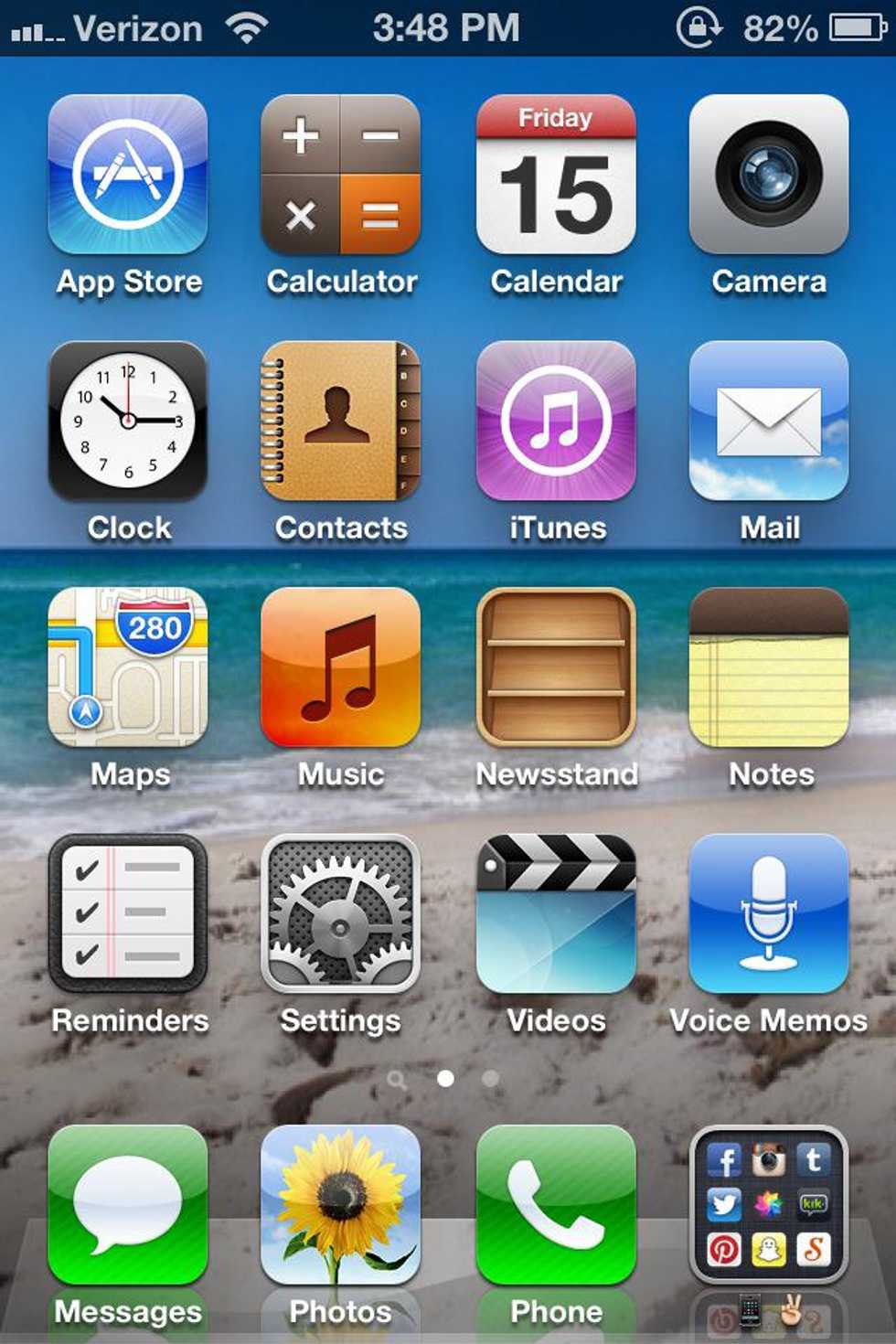
Task: Launch the Calculator app
Action: coord(341,174)
